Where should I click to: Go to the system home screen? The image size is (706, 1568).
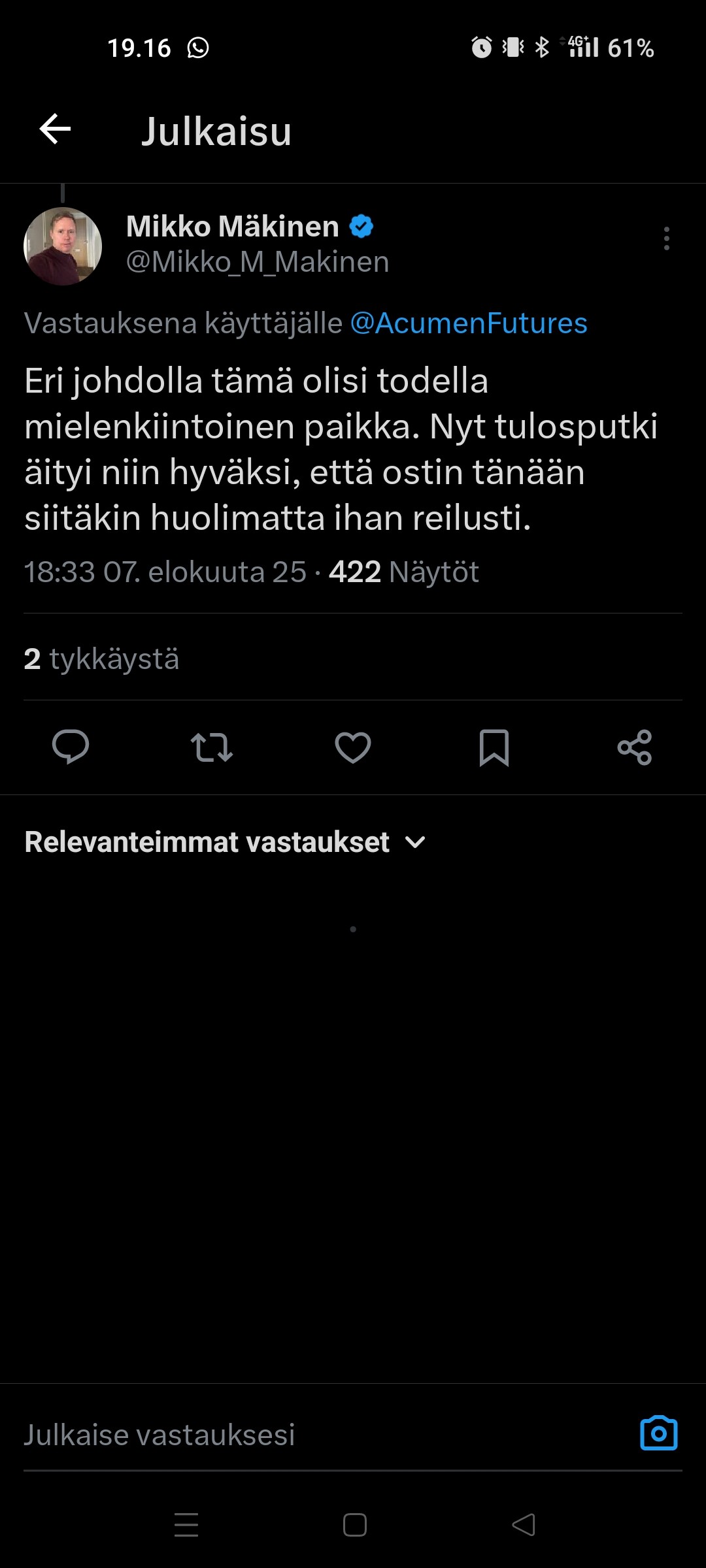(355, 1525)
